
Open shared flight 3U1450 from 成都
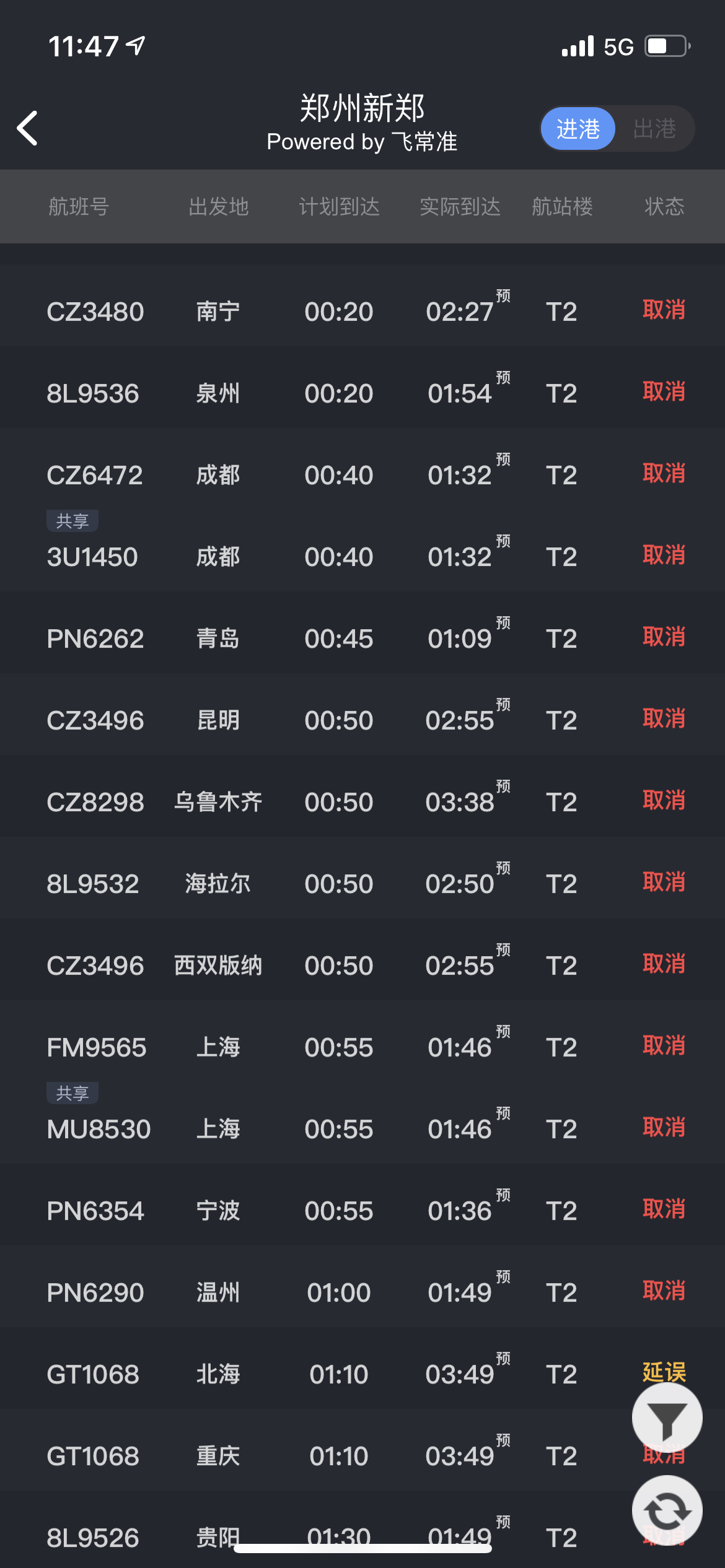(362, 550)
